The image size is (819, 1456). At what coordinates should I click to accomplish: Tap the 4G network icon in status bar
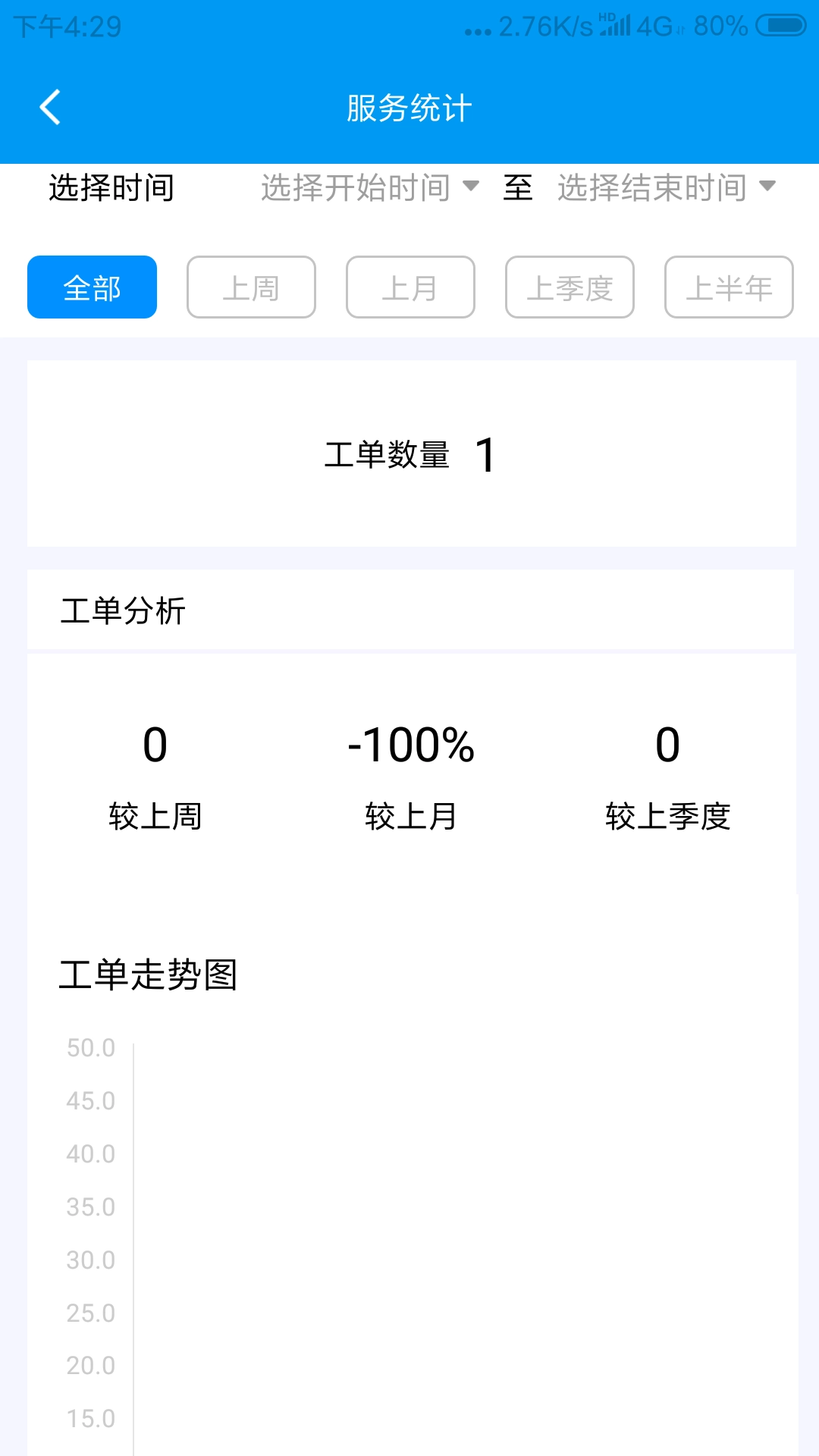pyautogui.click(x=654, y=24)
